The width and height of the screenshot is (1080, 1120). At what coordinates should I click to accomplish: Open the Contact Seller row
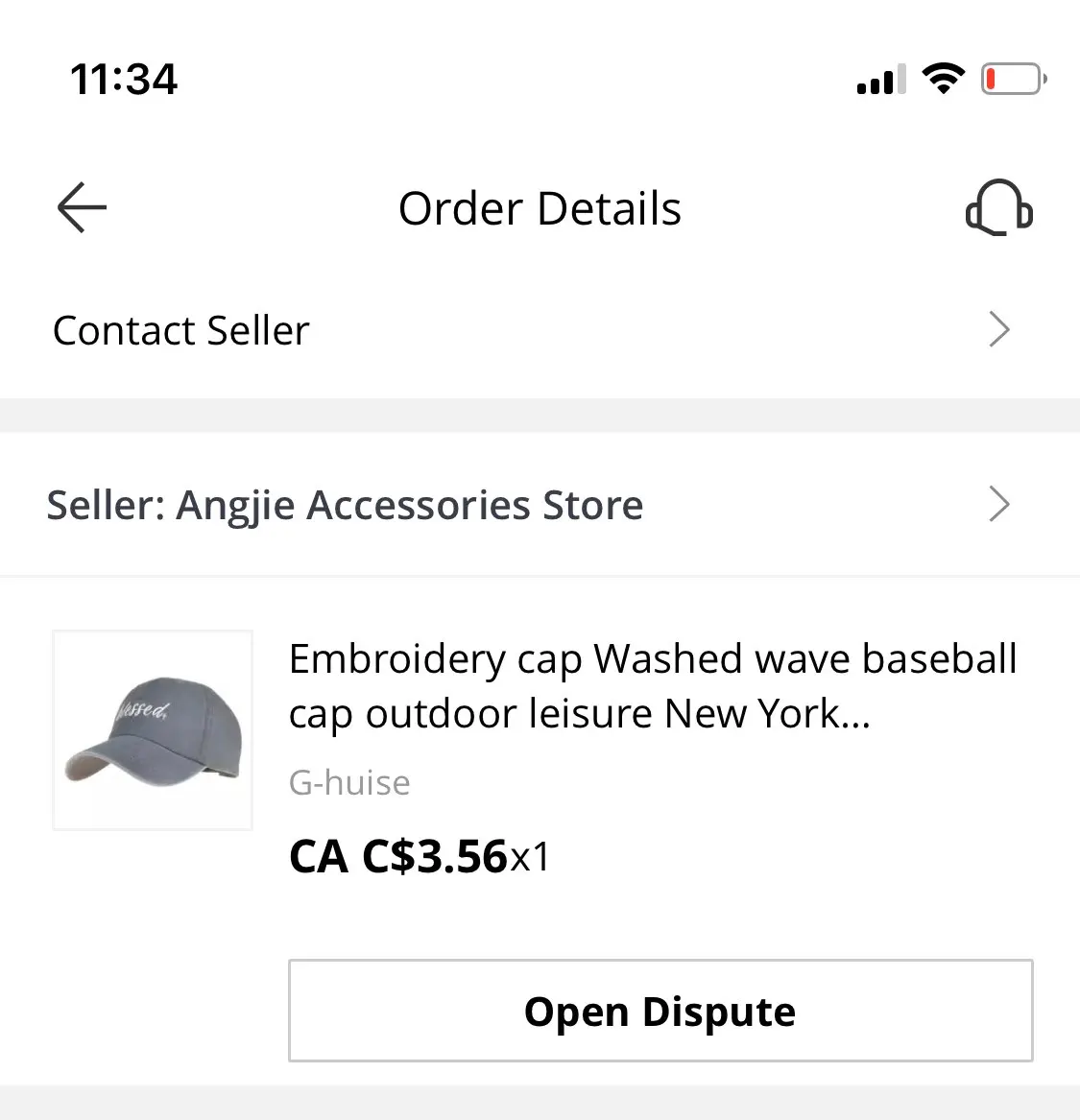pos(540,330)
